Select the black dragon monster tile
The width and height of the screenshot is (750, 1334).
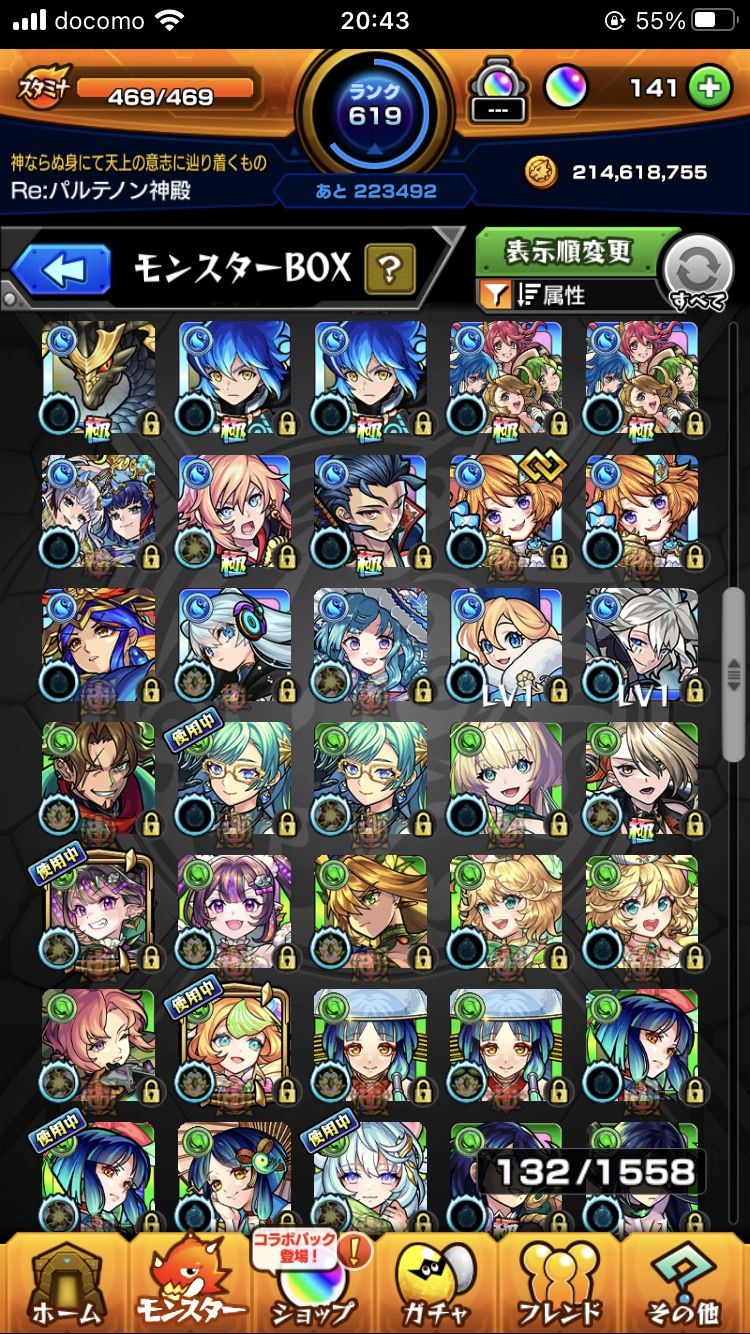point(99,375)
